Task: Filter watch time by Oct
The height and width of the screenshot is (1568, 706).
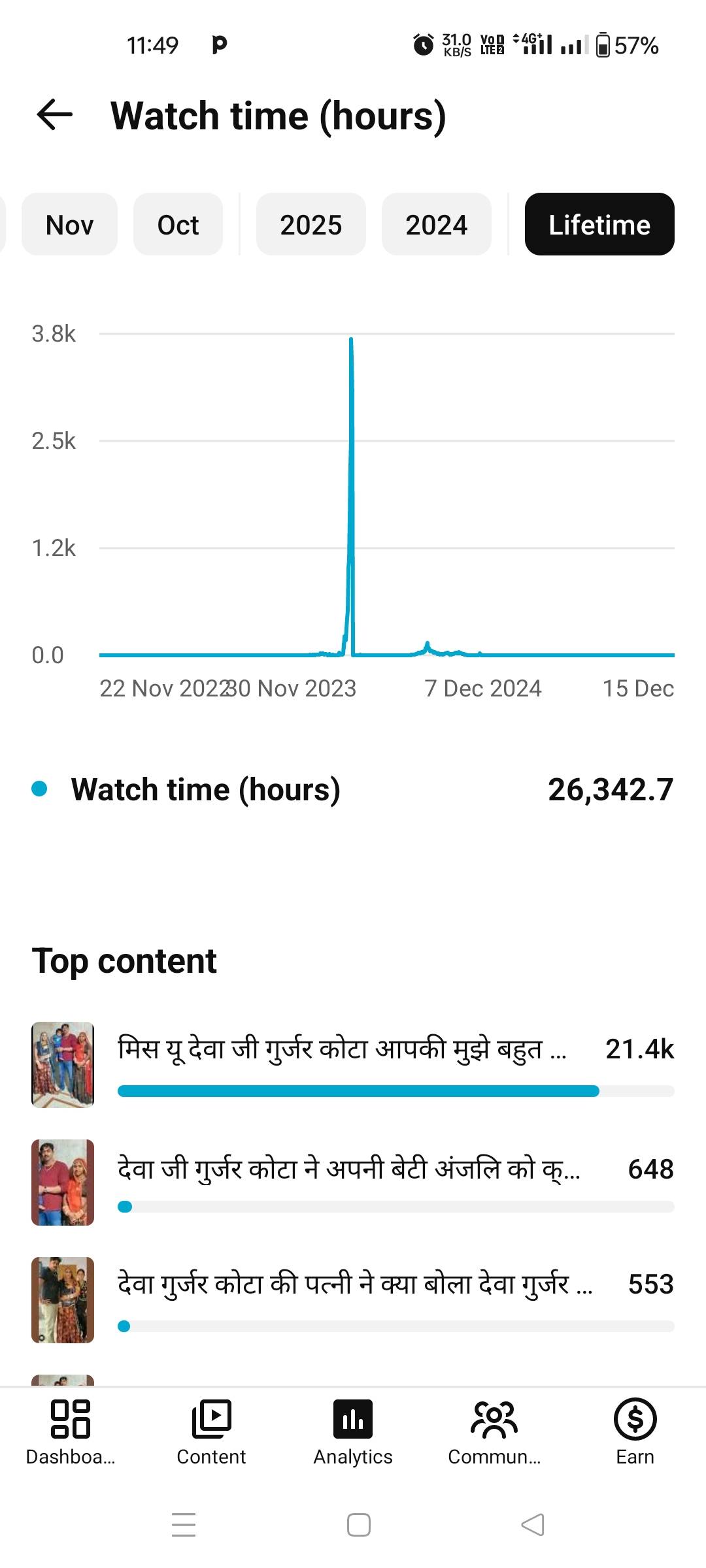Action: click(x=178, y=225)
